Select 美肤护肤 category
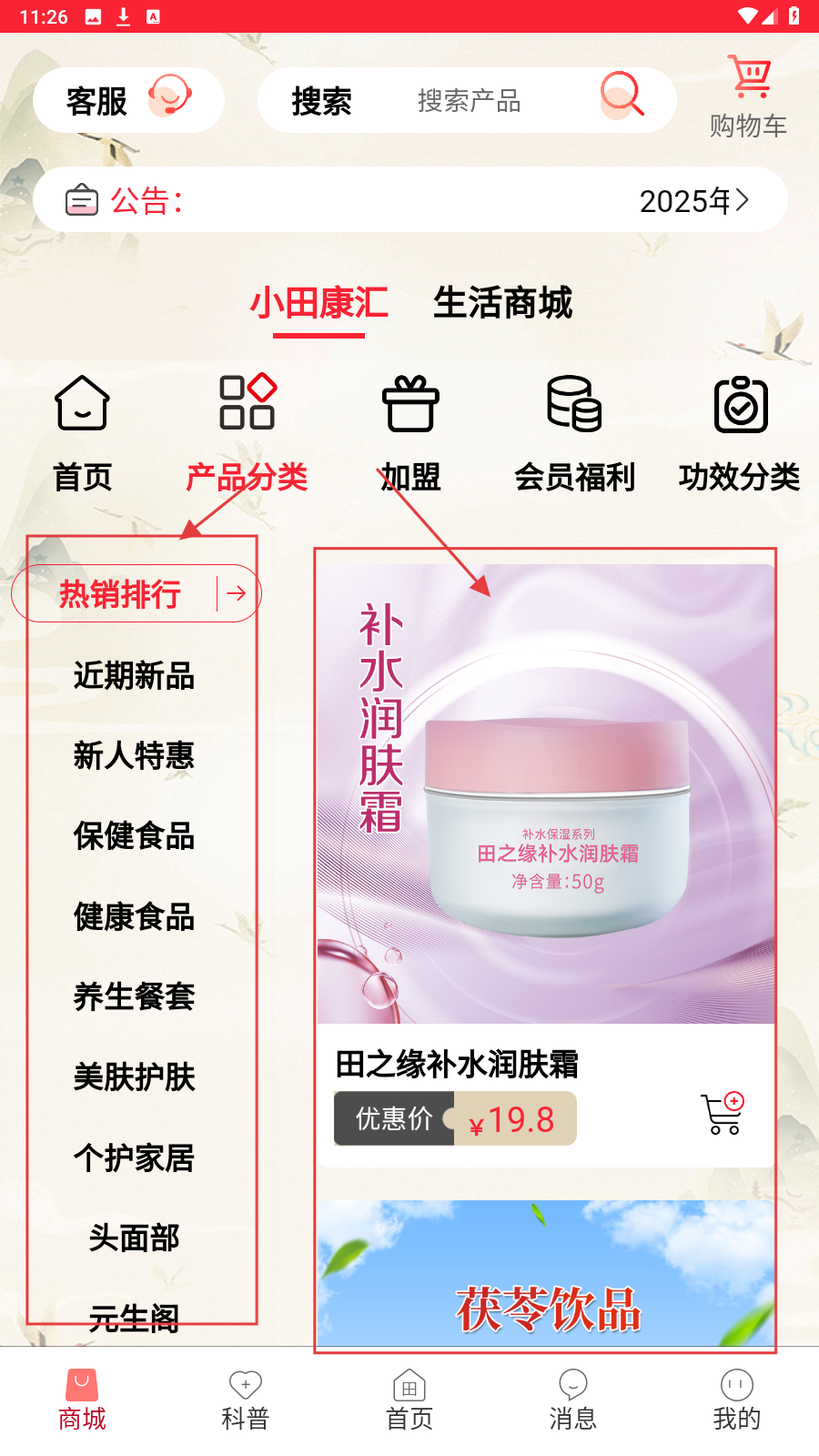This screenshot has width=819, height=1456. pyautogui.click(x=134, y=1077)
